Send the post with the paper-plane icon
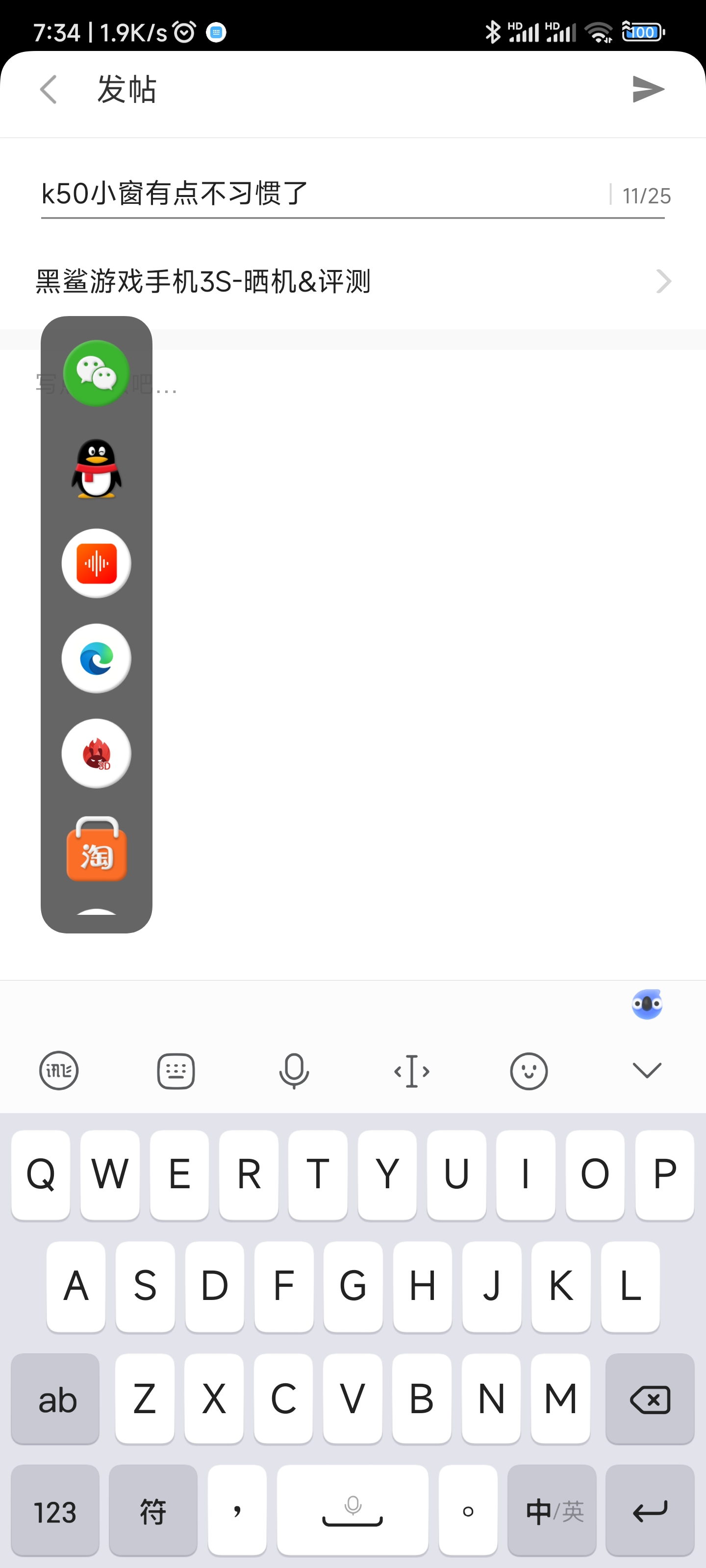This screenshot has height=1568, width=706. pos(648,90)
